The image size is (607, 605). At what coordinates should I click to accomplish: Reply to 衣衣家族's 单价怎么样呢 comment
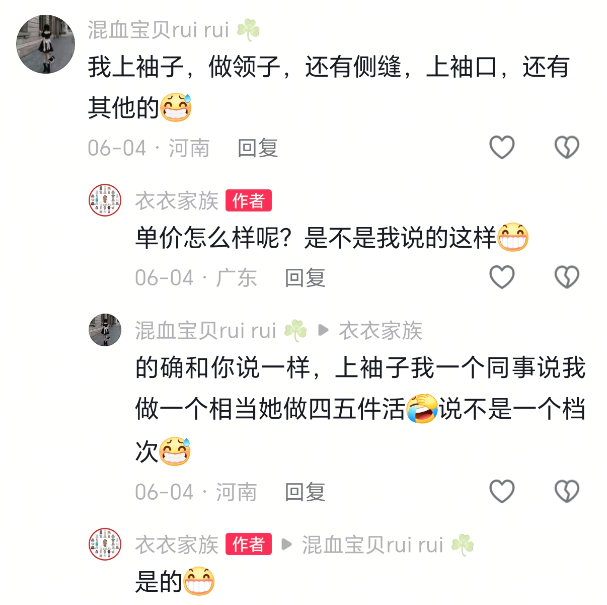point(305,277)
